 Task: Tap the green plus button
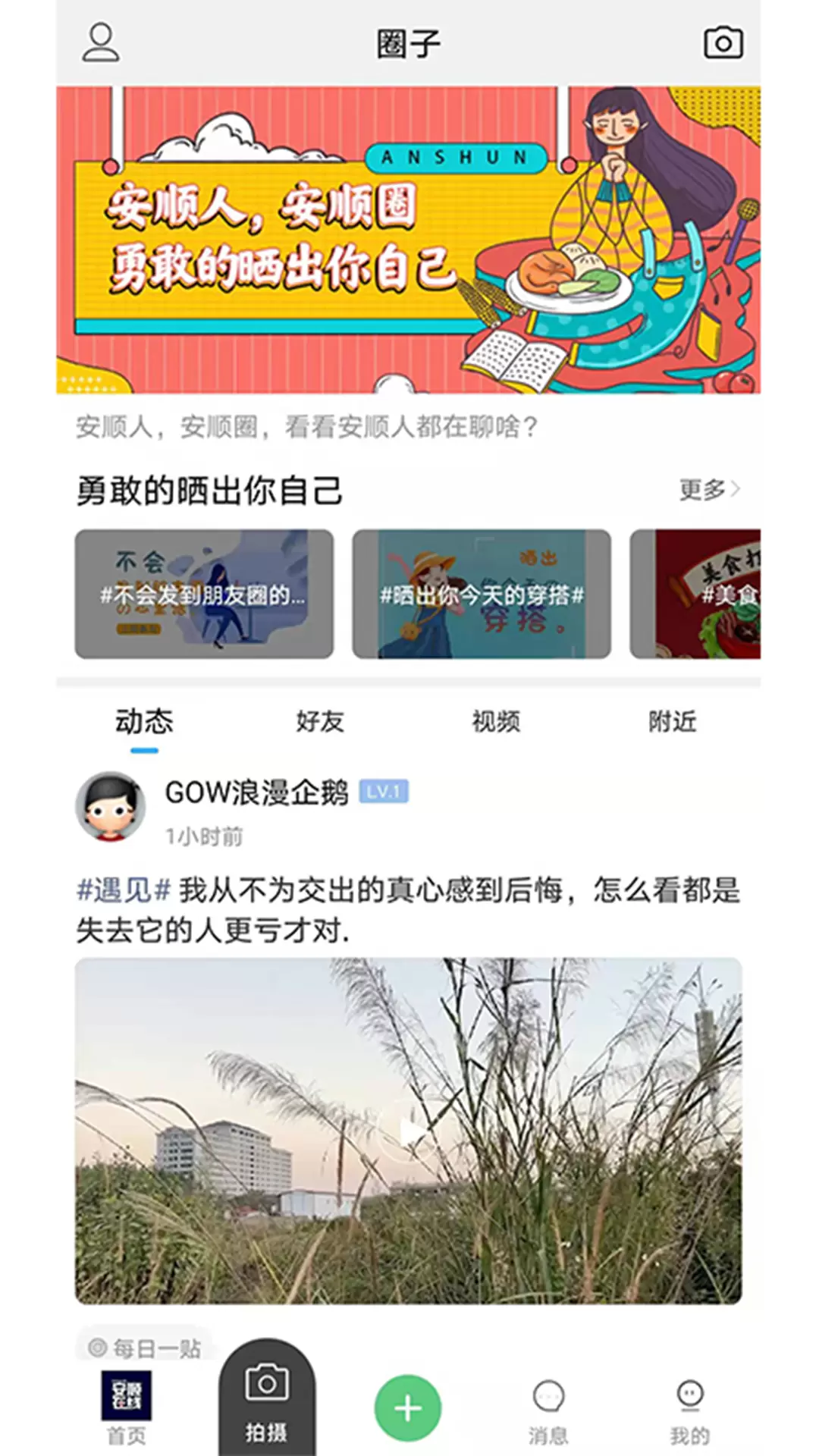[408, 1408]
